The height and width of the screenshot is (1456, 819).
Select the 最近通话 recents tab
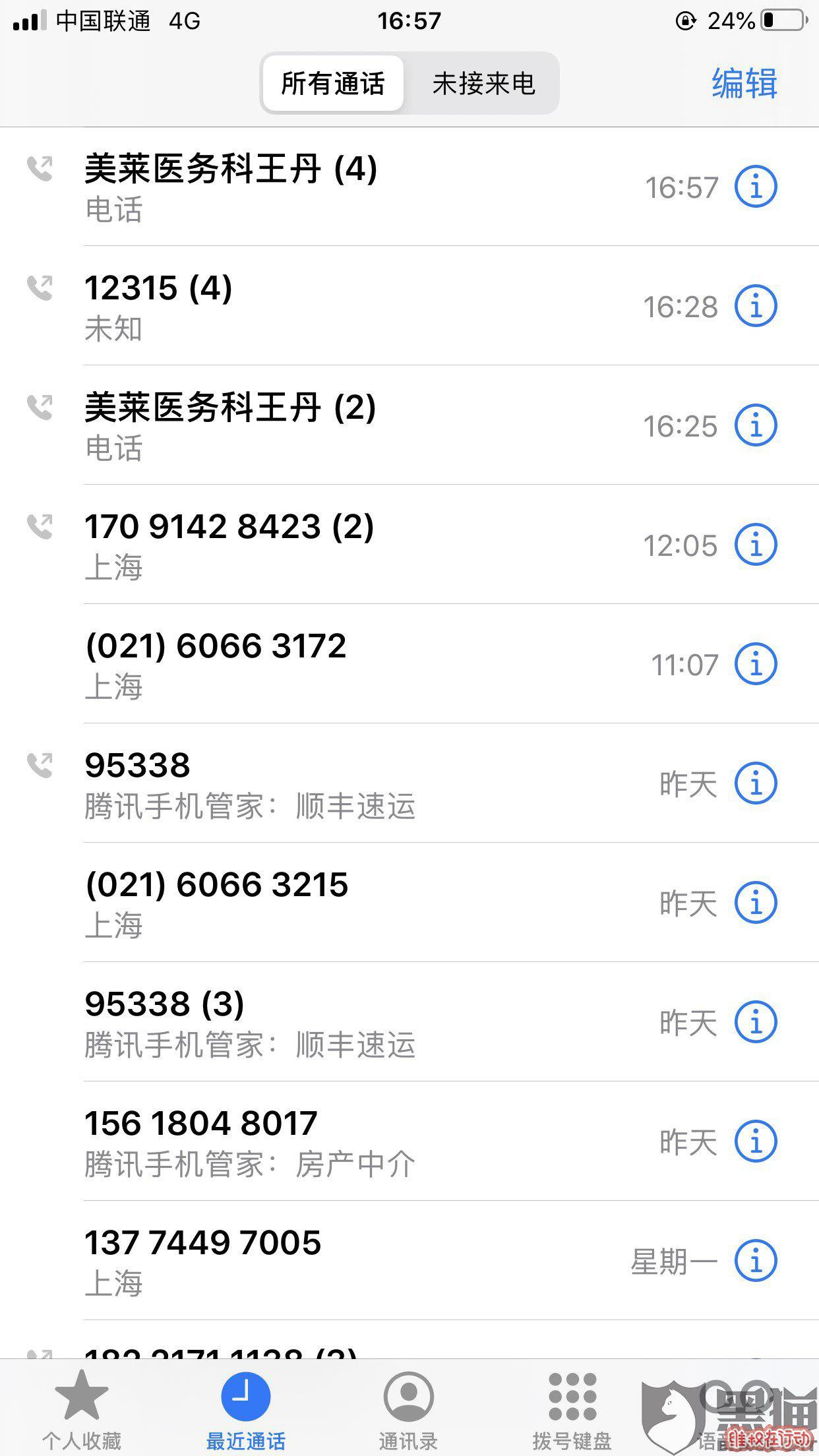click(245, 1410)
